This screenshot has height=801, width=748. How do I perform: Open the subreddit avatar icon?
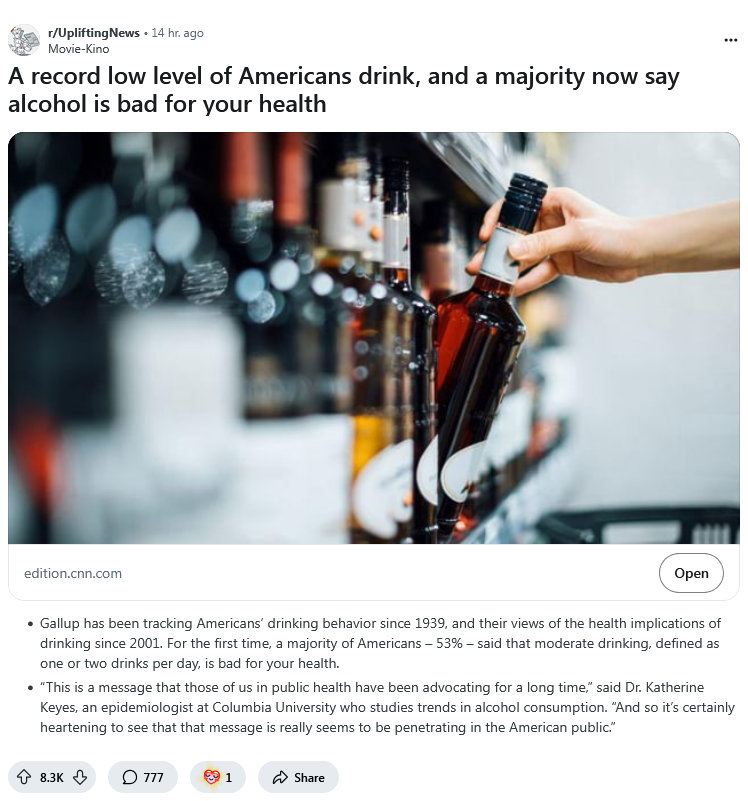click(x=24, y=40)
